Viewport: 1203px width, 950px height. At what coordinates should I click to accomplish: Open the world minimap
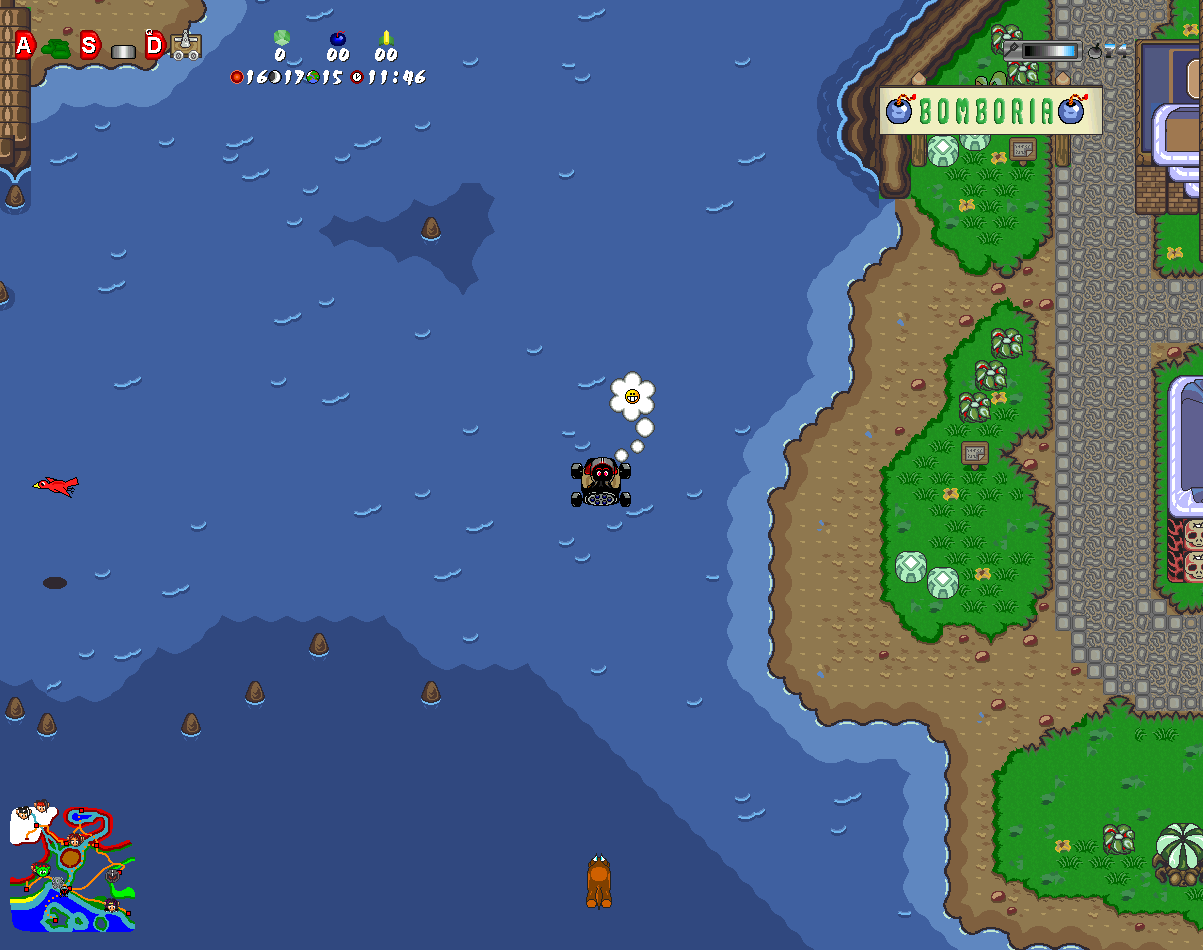[x=72, y=866]
